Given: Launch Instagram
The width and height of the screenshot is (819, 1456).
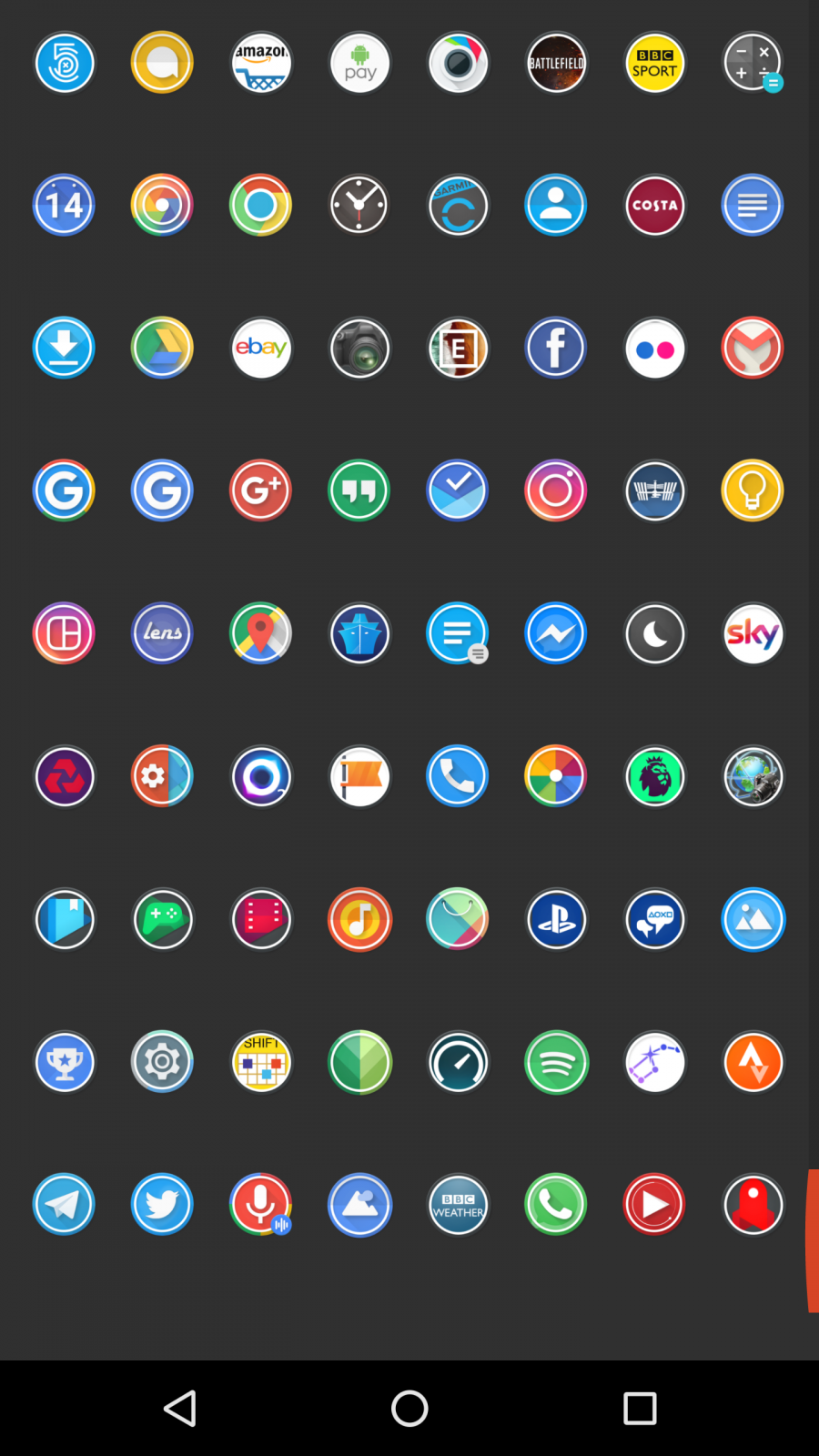Looking at the screenshot, I should pyautogui.click(x=556, y=490).
